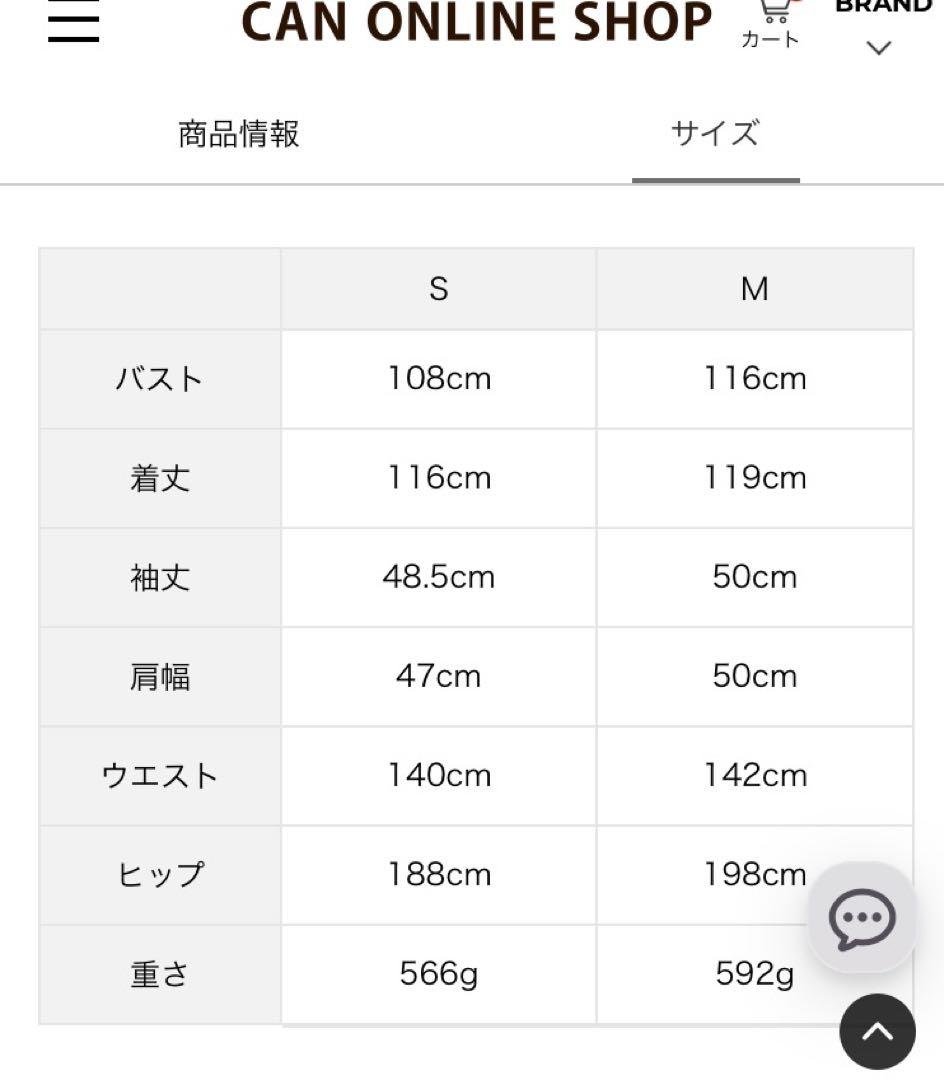Open the chat support bubble
Screen dimensions: 944x1080
coord(862,917)
